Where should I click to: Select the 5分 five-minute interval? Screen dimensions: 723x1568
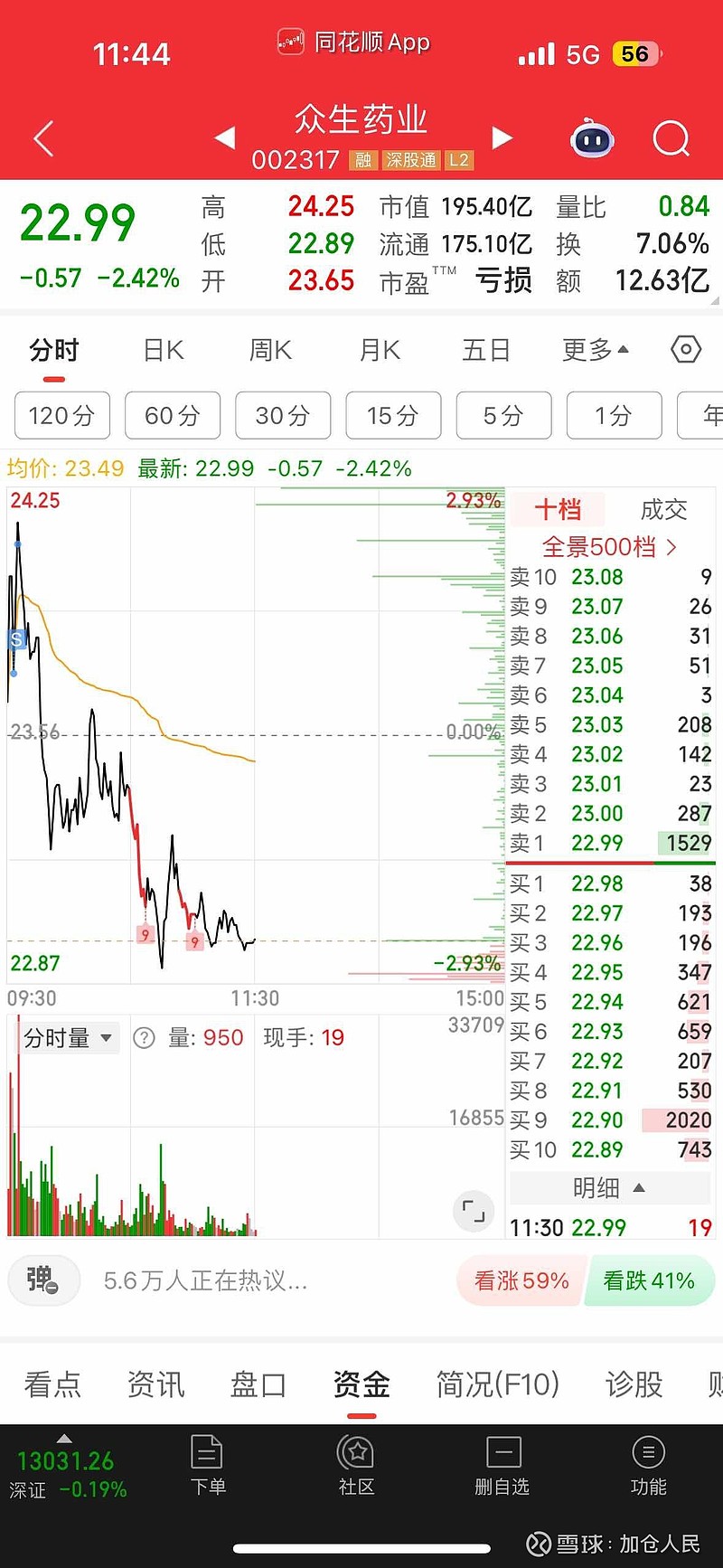[503, 415]
